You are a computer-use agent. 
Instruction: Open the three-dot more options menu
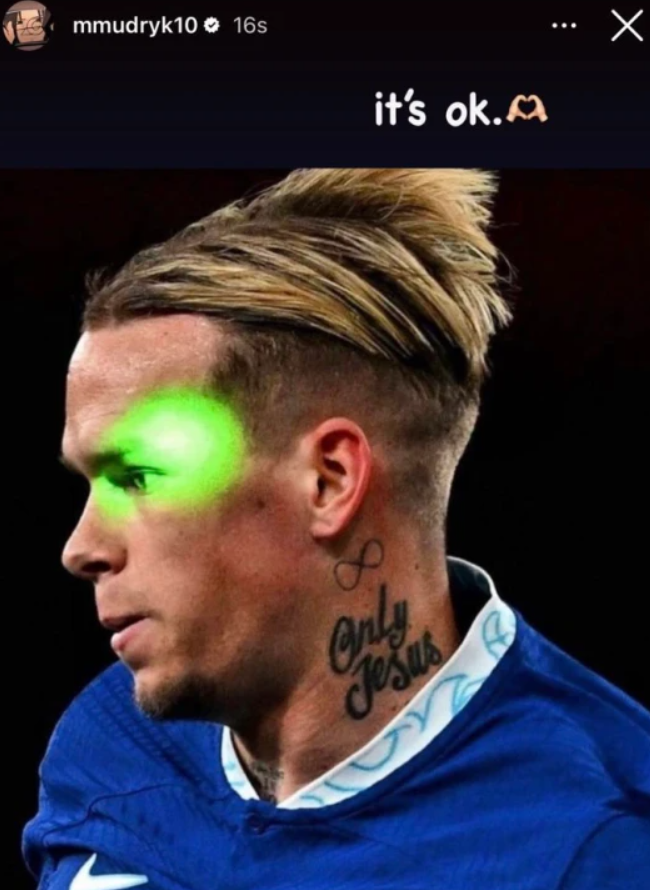click(x=564, y=27)
